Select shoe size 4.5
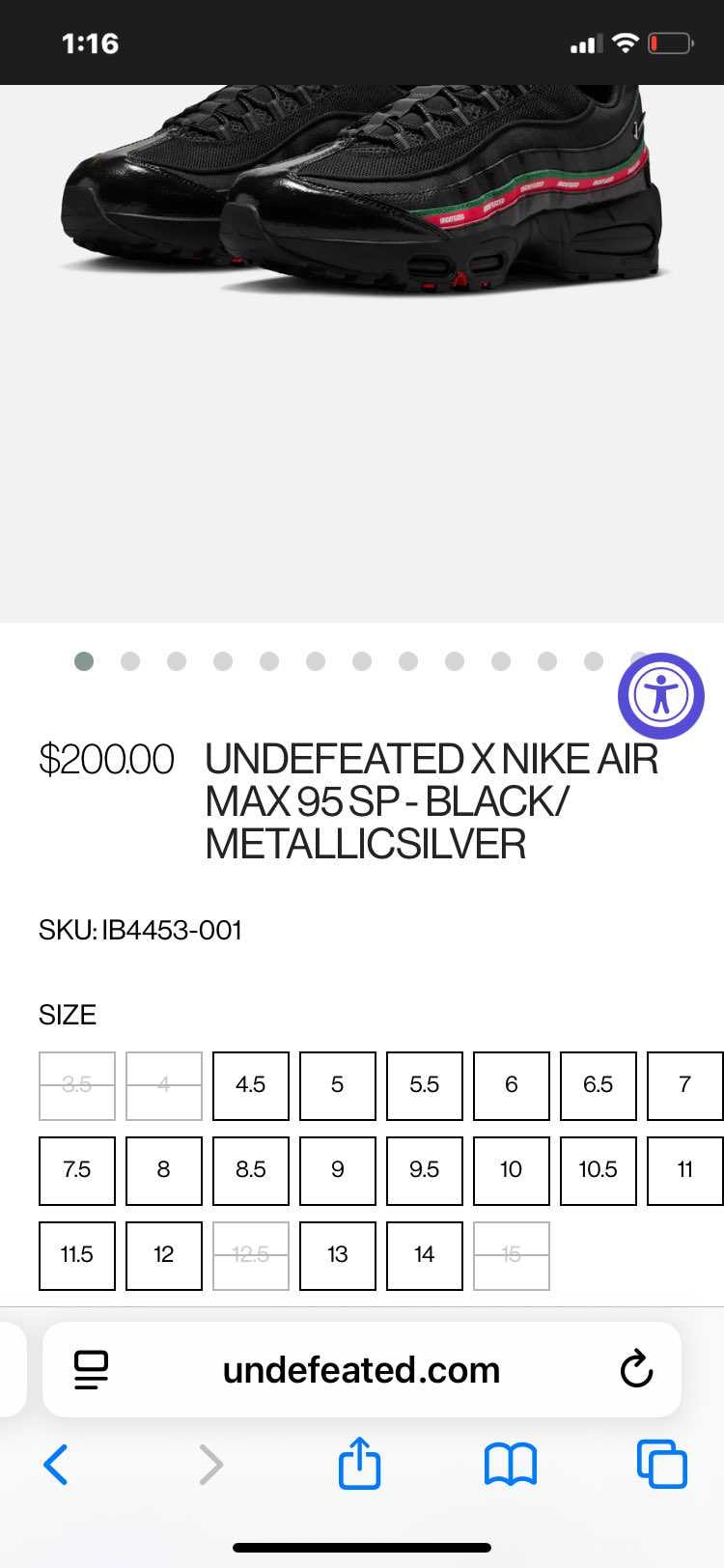The height and width of the screenshot is (1568, 724). [251, 1085]
